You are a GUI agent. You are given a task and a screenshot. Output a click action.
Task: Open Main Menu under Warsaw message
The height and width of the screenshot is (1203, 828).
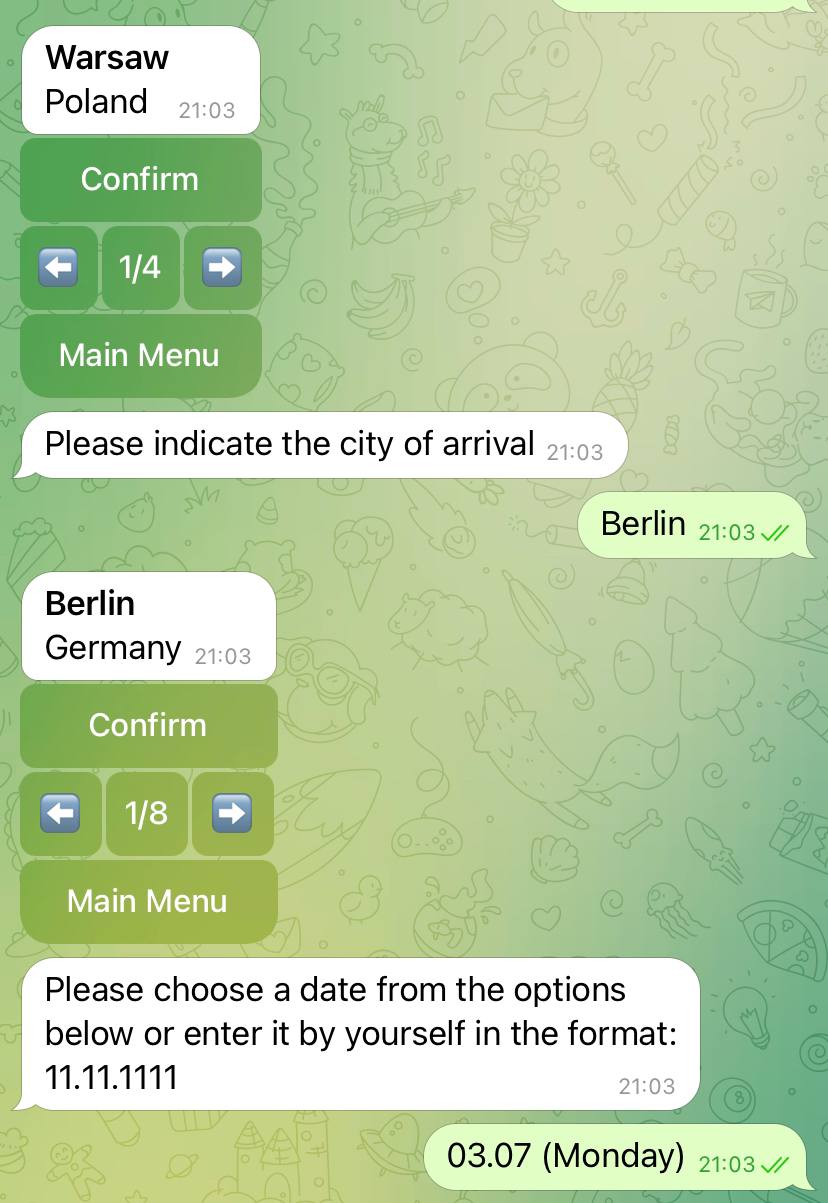pos(140,355)
